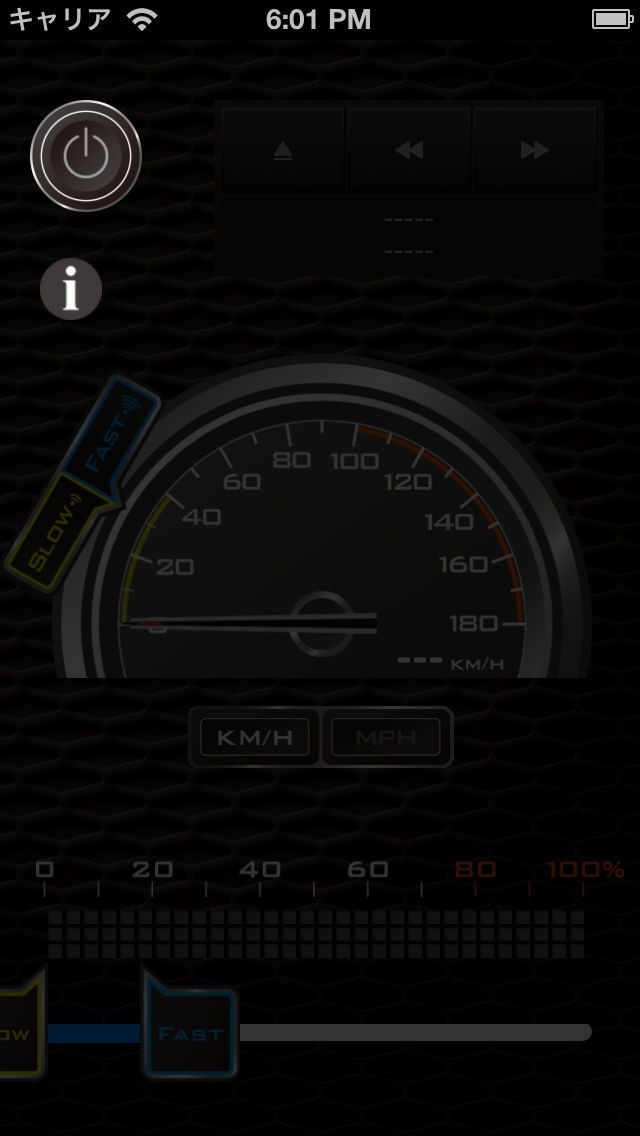Viewport: 640px width, 1136px height.
Task: Tap the eject music button
Action: tap(283, 150)
